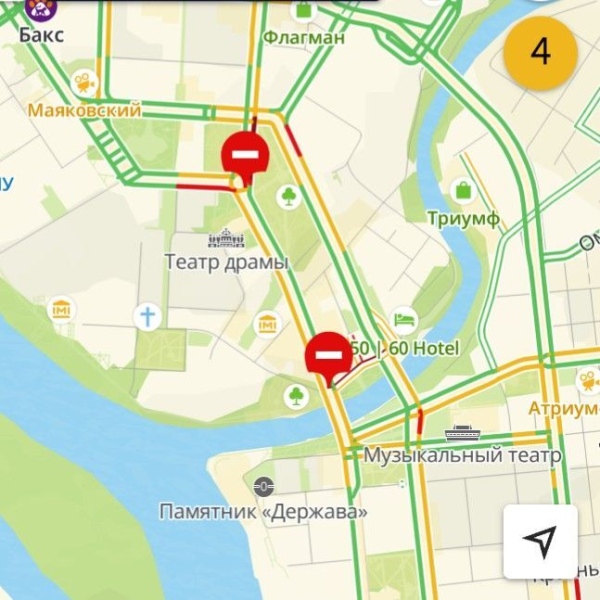Select the Маяковский cinema marker
600x600 pixels.
(x=84, y=83)
